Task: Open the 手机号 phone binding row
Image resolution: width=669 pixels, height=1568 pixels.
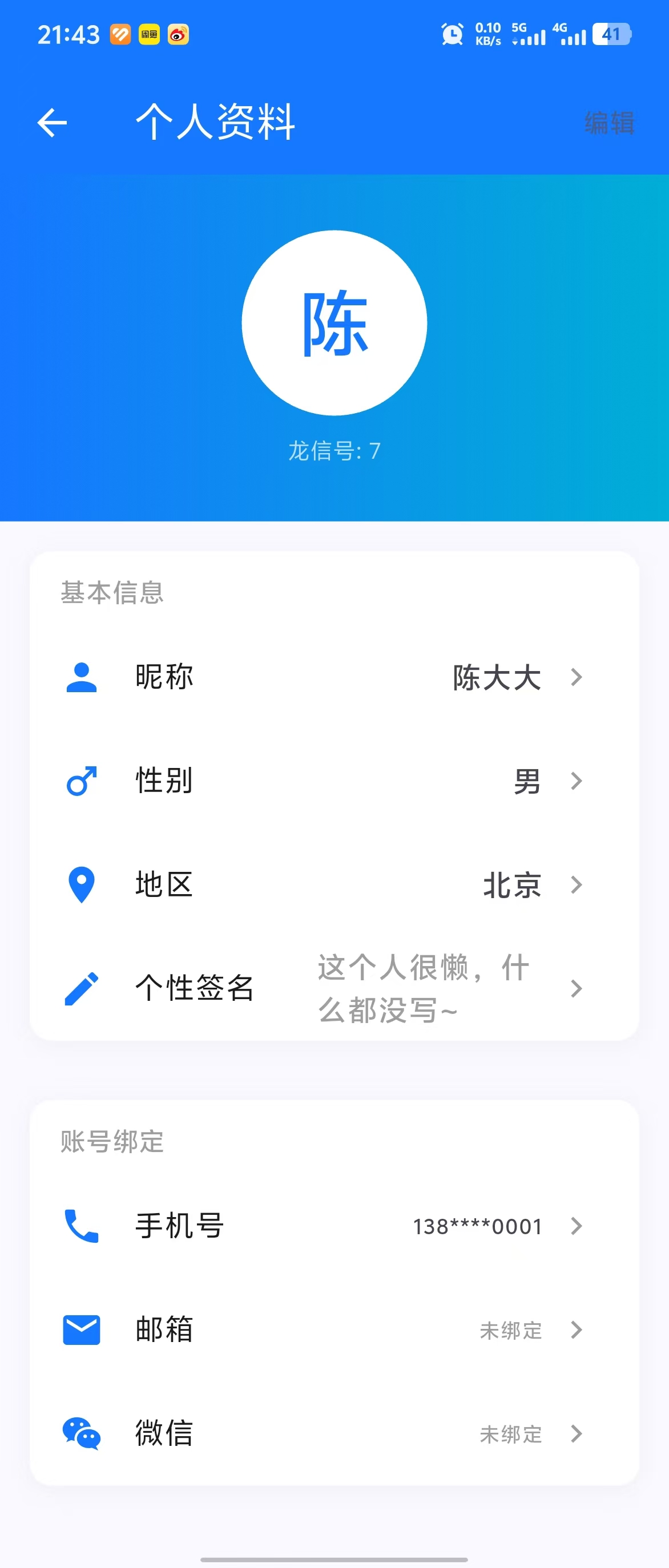Action: (x=334, y=1226)
